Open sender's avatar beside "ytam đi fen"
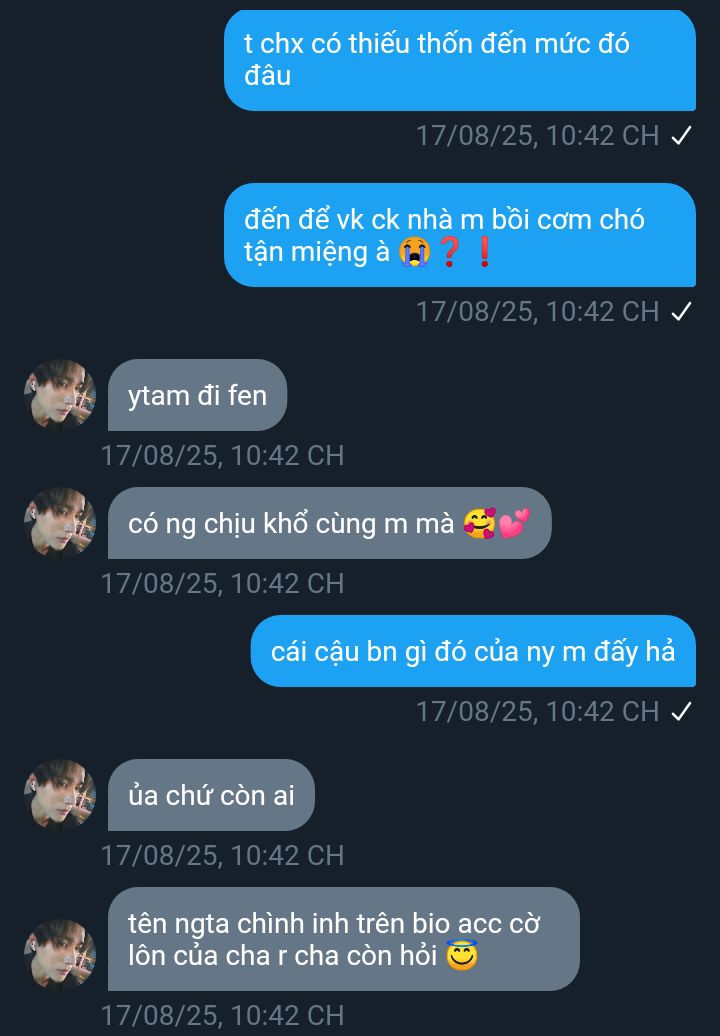720x1036 pixels. [60, 395]
